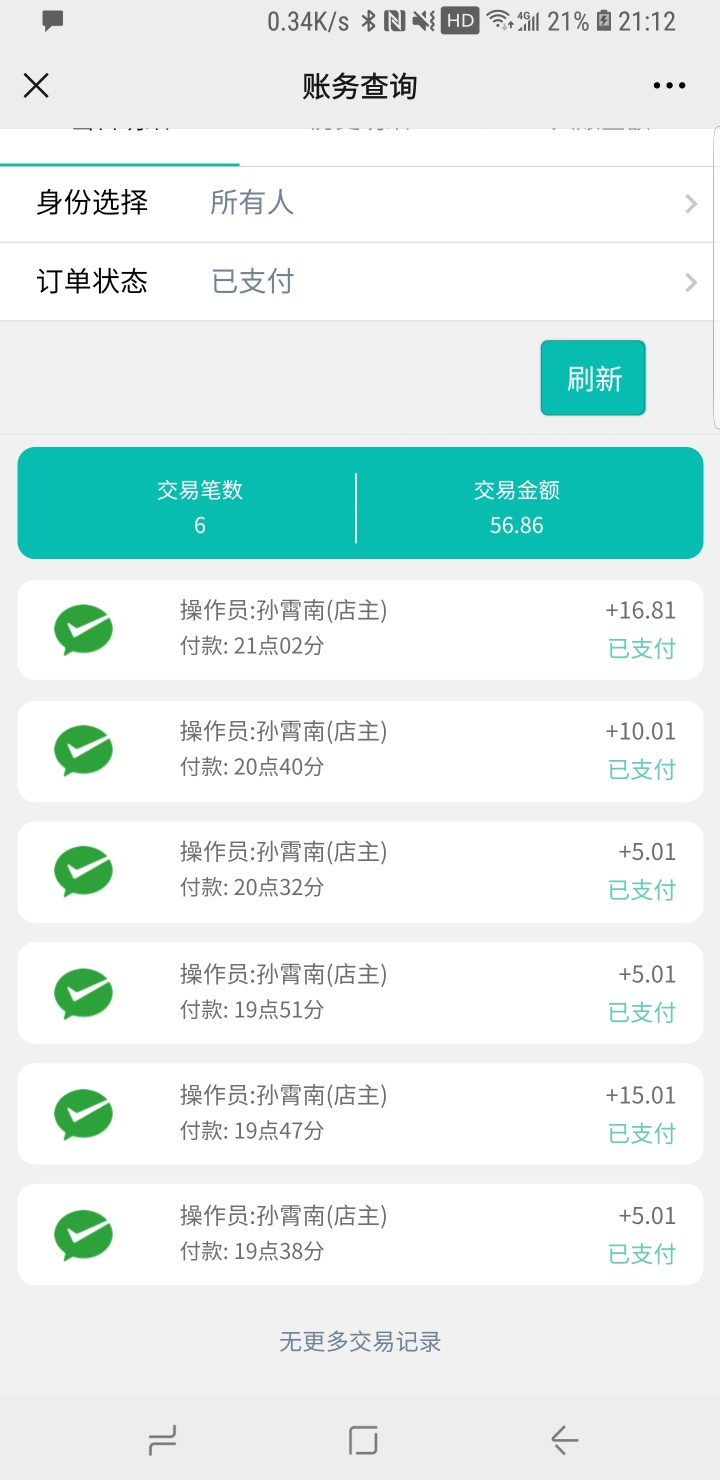Open the 身份选择 selector
Screen dimensions: 720x1480
tap(360, 204)
